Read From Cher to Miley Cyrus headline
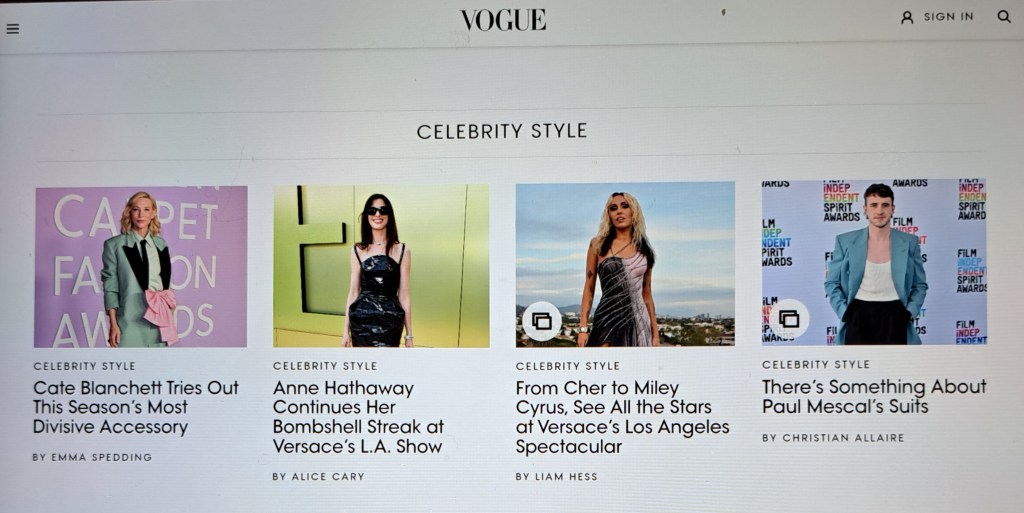 point(622,417)
